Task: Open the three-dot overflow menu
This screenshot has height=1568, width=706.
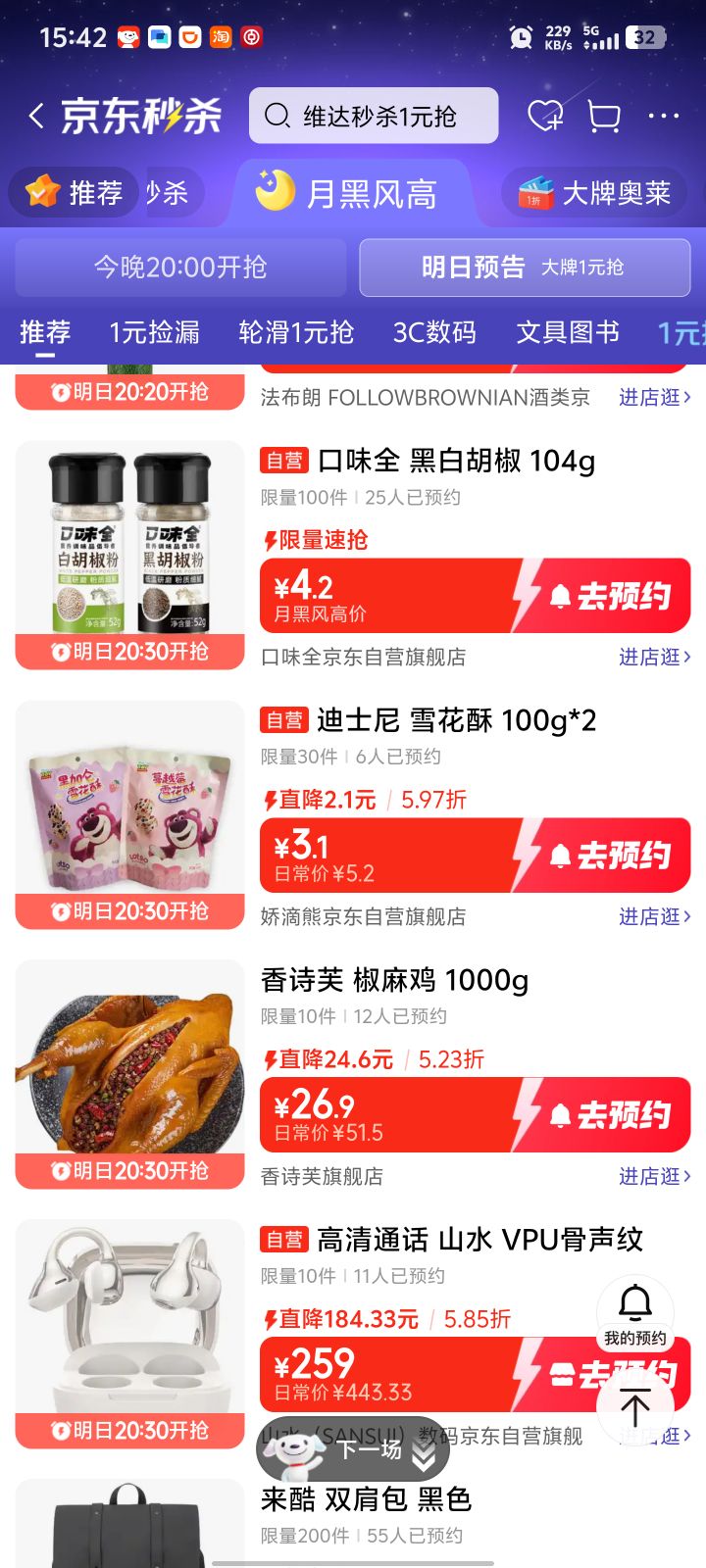Action: tap(664, 117)
